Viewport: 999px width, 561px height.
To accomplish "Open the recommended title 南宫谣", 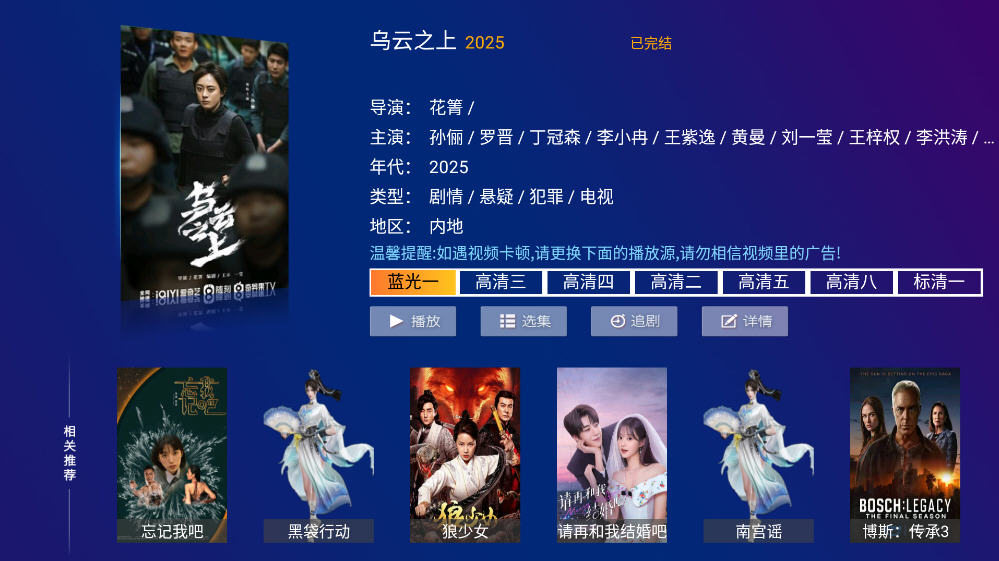I will (758, 455).
